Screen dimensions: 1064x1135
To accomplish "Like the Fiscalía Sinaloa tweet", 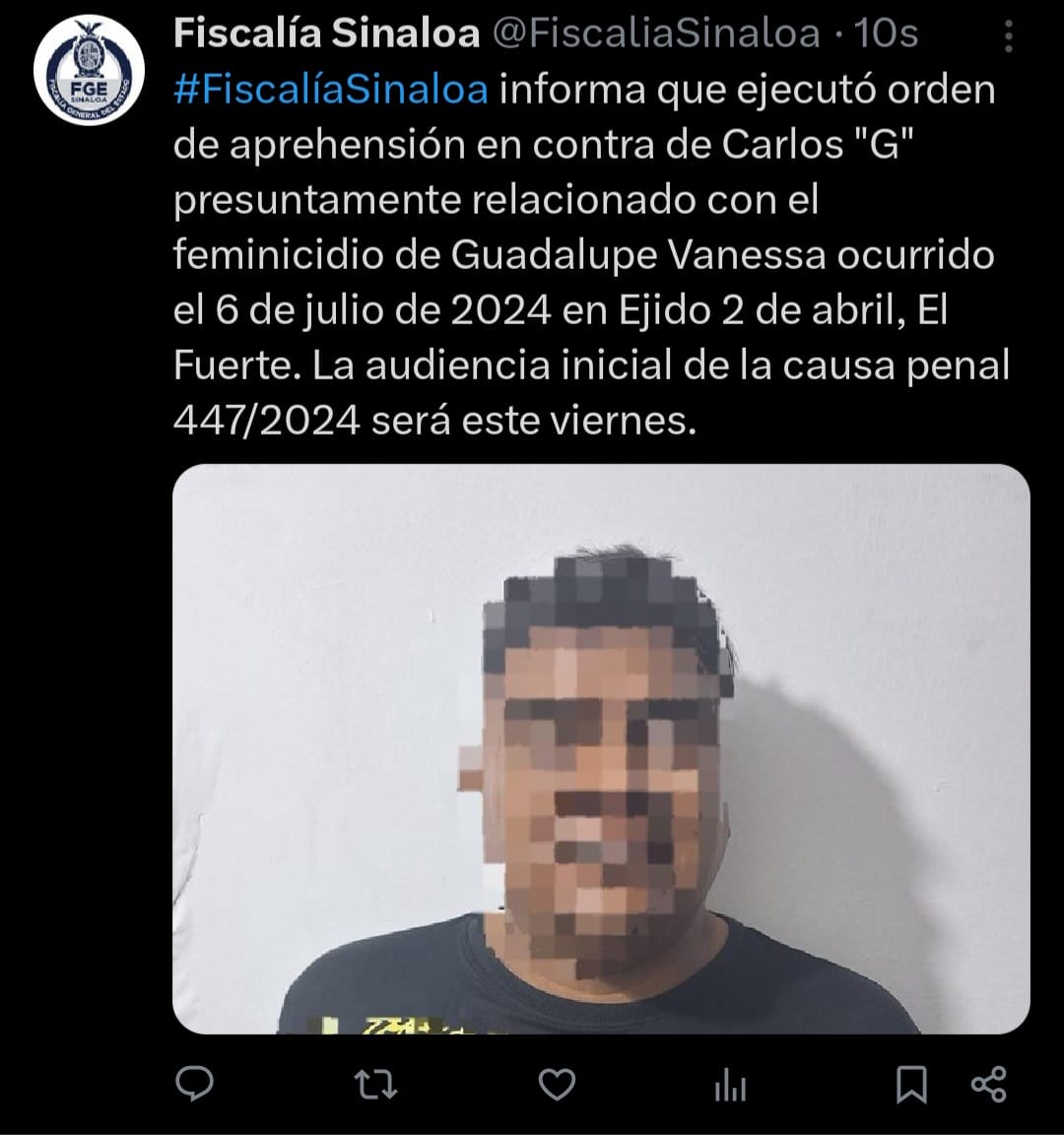I will pos(557,1085).
